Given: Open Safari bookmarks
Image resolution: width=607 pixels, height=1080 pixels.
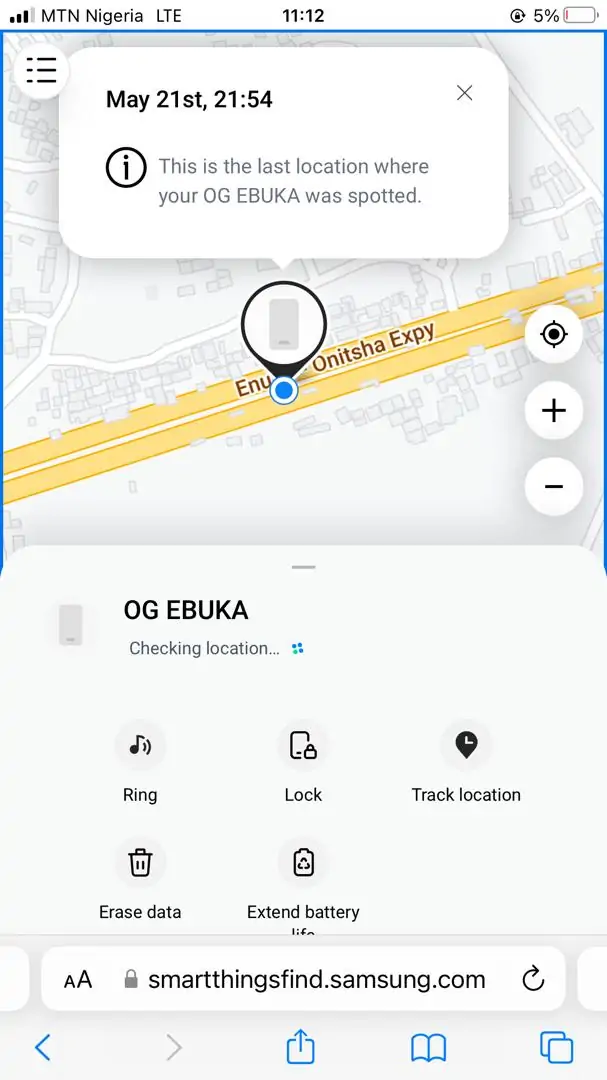Looking at the screenshot, I should tap(429, 1047).
